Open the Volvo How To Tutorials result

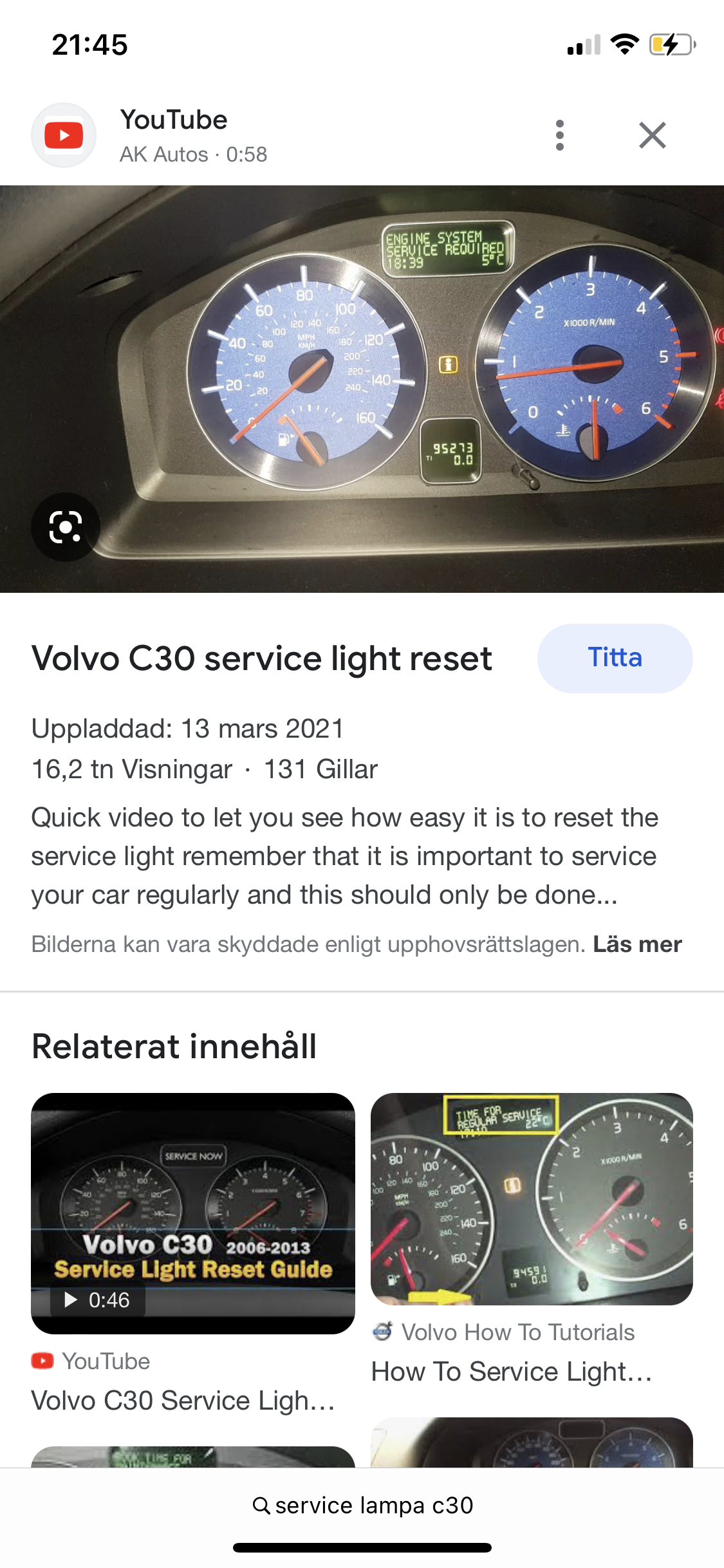[x=532, y=1200]
